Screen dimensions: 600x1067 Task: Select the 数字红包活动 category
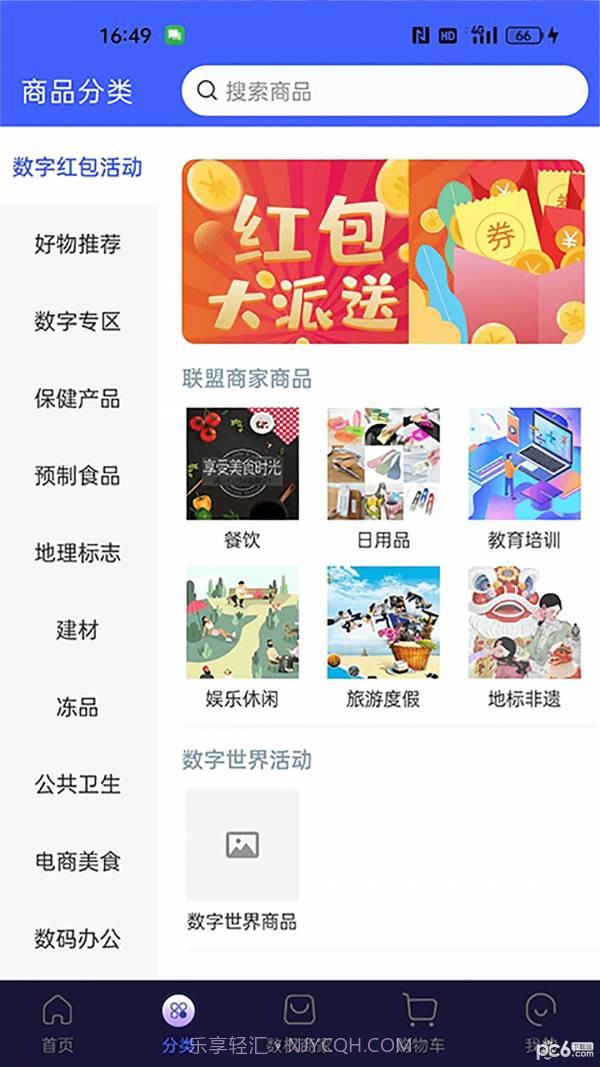point(78,167)
